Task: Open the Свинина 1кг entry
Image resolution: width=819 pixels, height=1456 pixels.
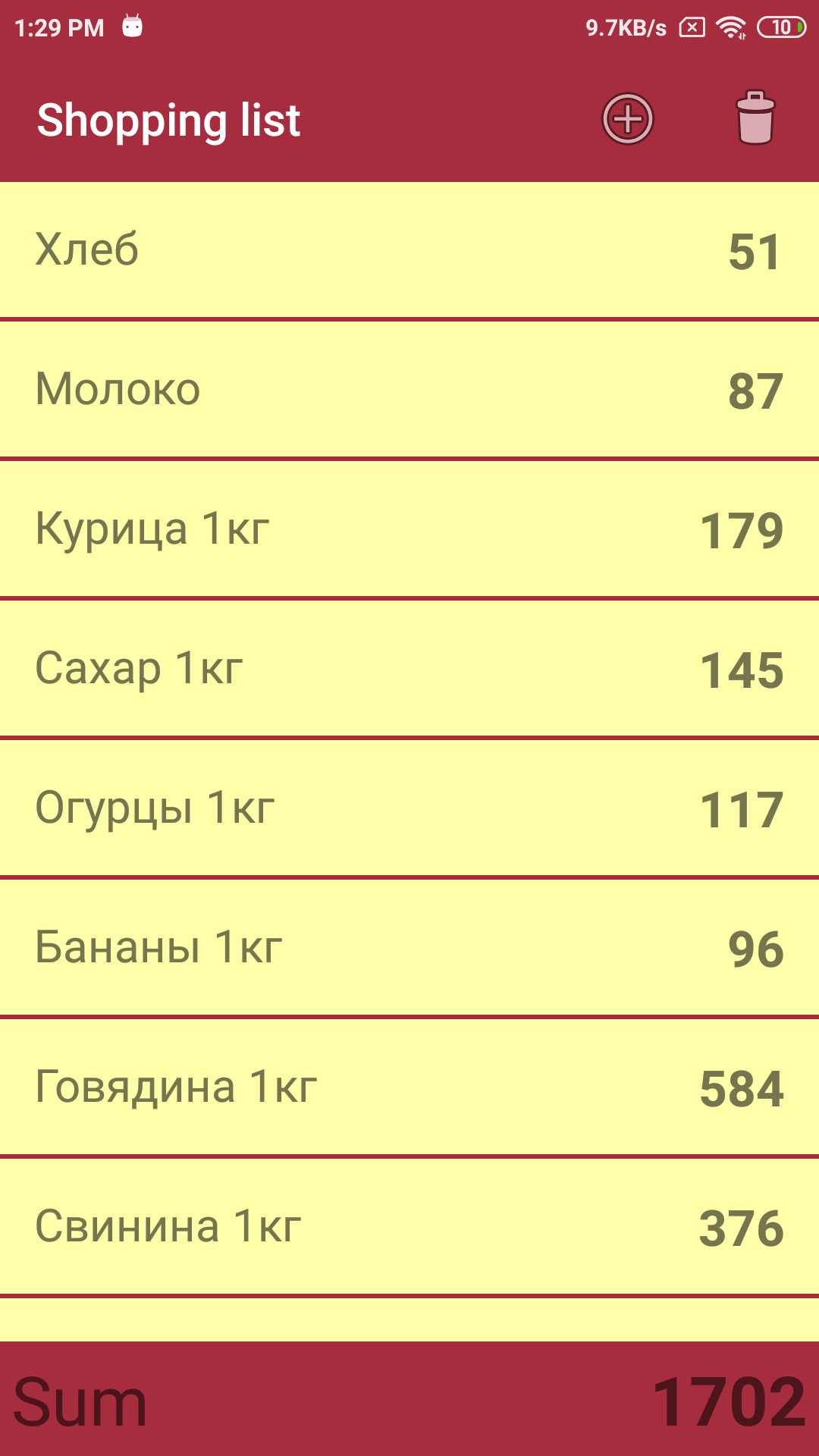Action: 409,1227
